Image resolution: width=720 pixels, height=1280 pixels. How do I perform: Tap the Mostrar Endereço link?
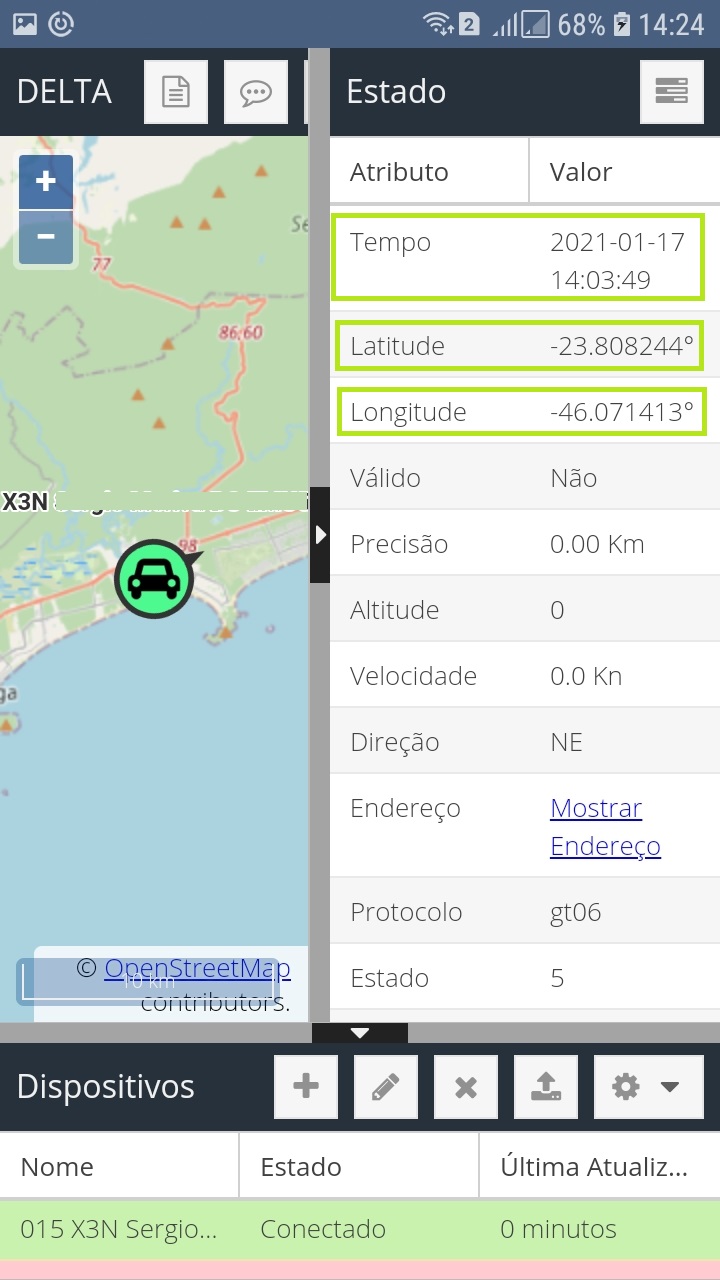605,826
